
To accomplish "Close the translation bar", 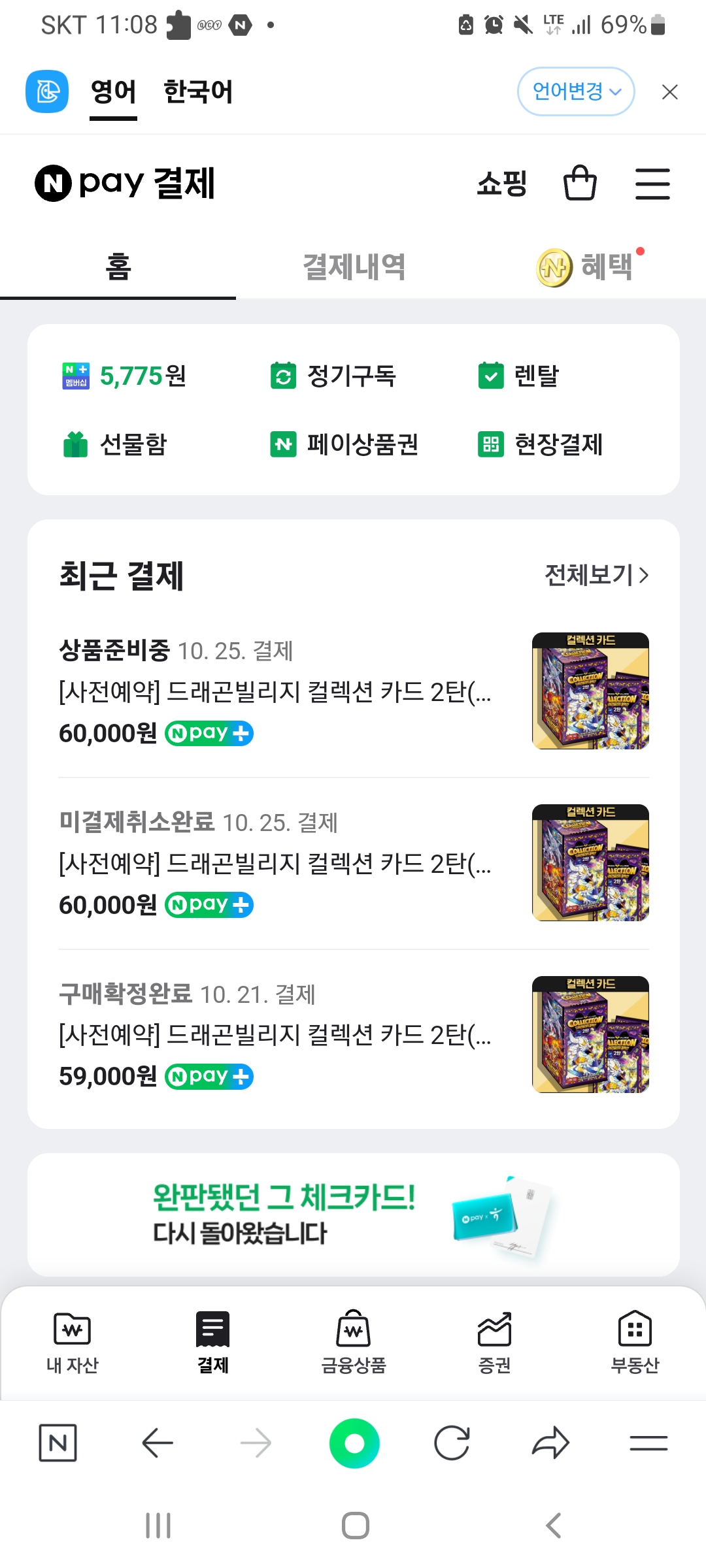I will click(x=669, y=92).
